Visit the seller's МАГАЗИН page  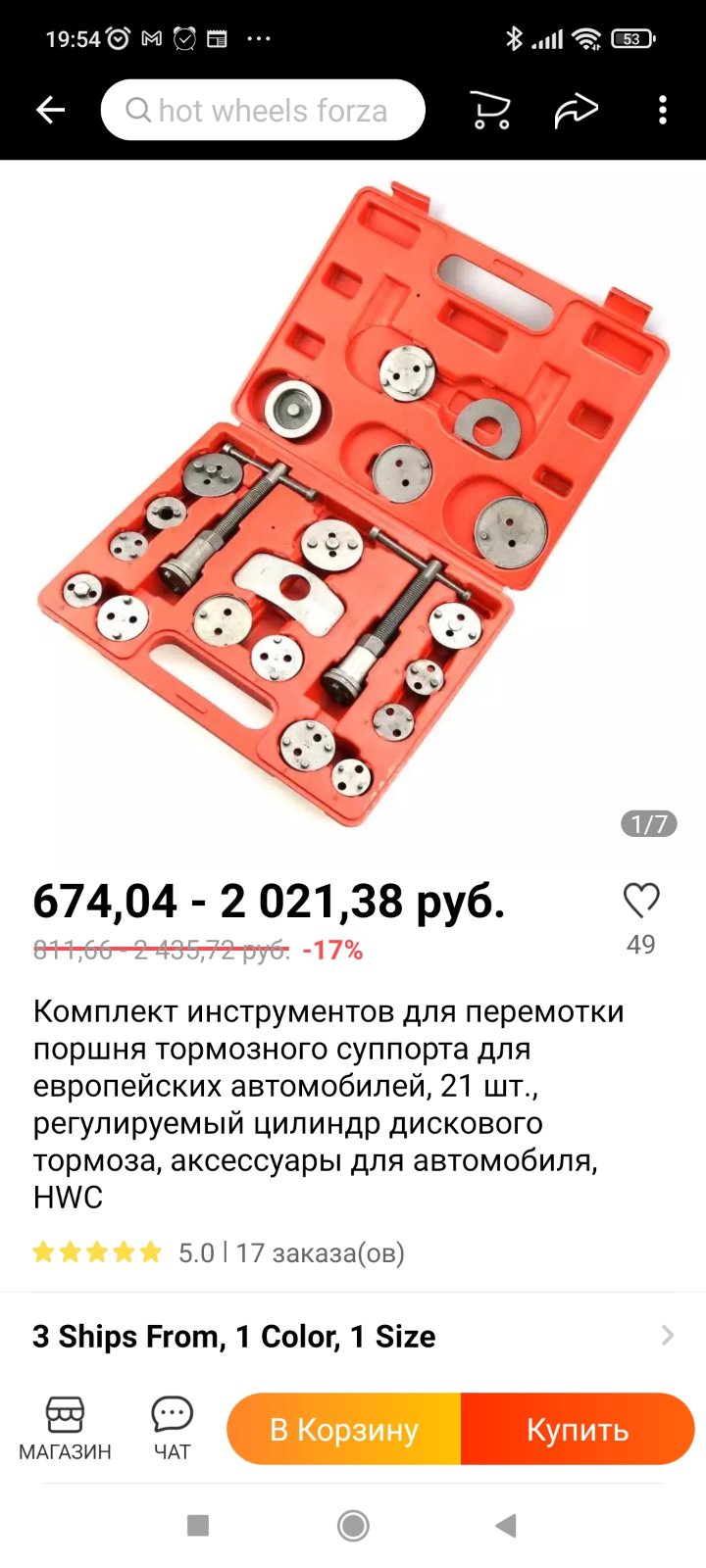click(65, 1429)
